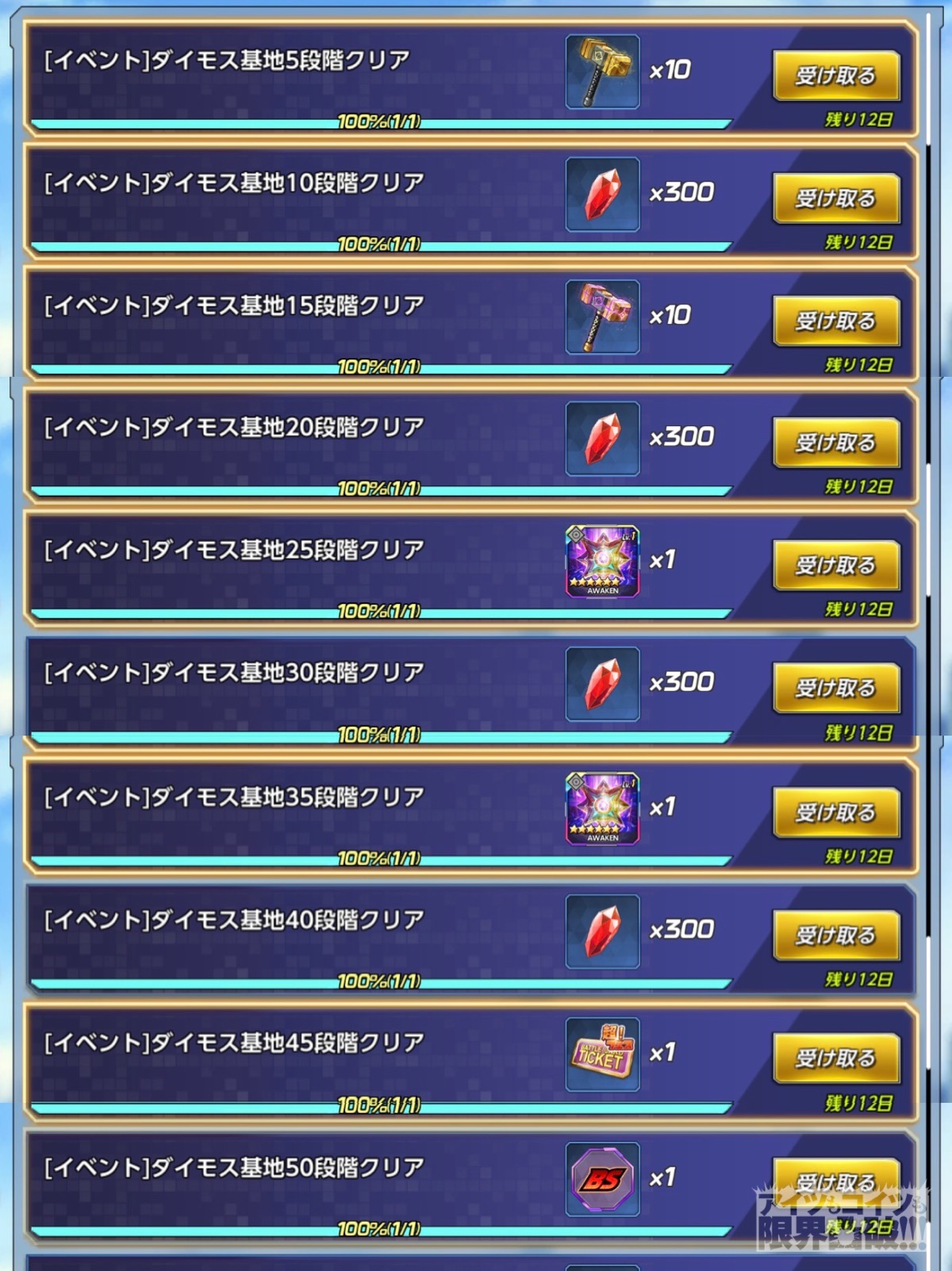952x1271 pixels.
Task: Collect the 25段階クリア mission reward
Action: coord(836,565)
